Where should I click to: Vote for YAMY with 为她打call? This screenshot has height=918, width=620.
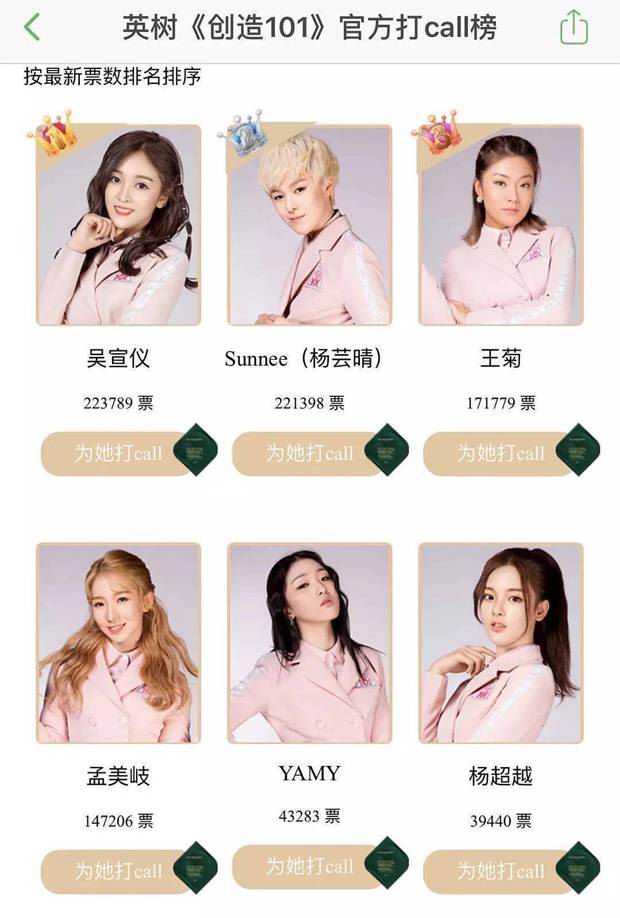click(x=309, y=866)
